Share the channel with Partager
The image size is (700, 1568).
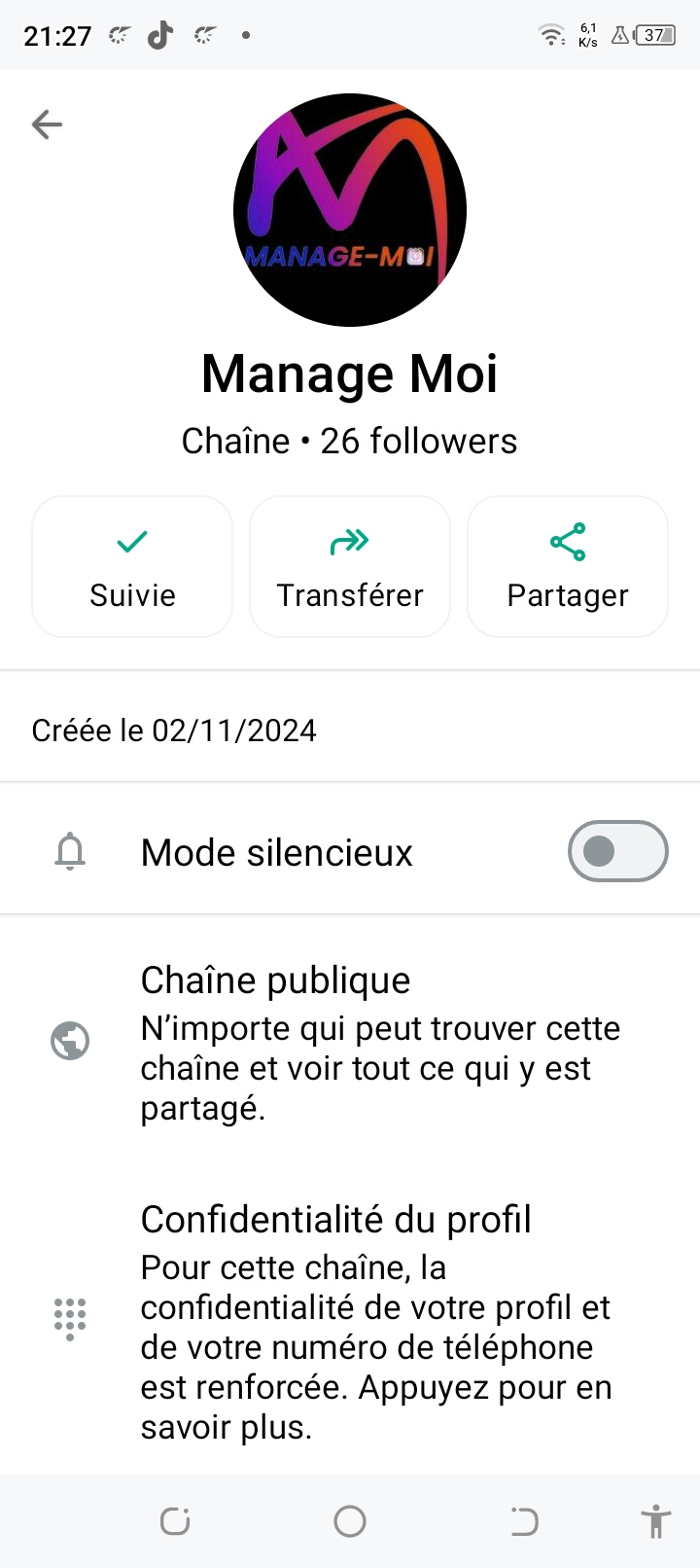[x=568, y=567]
